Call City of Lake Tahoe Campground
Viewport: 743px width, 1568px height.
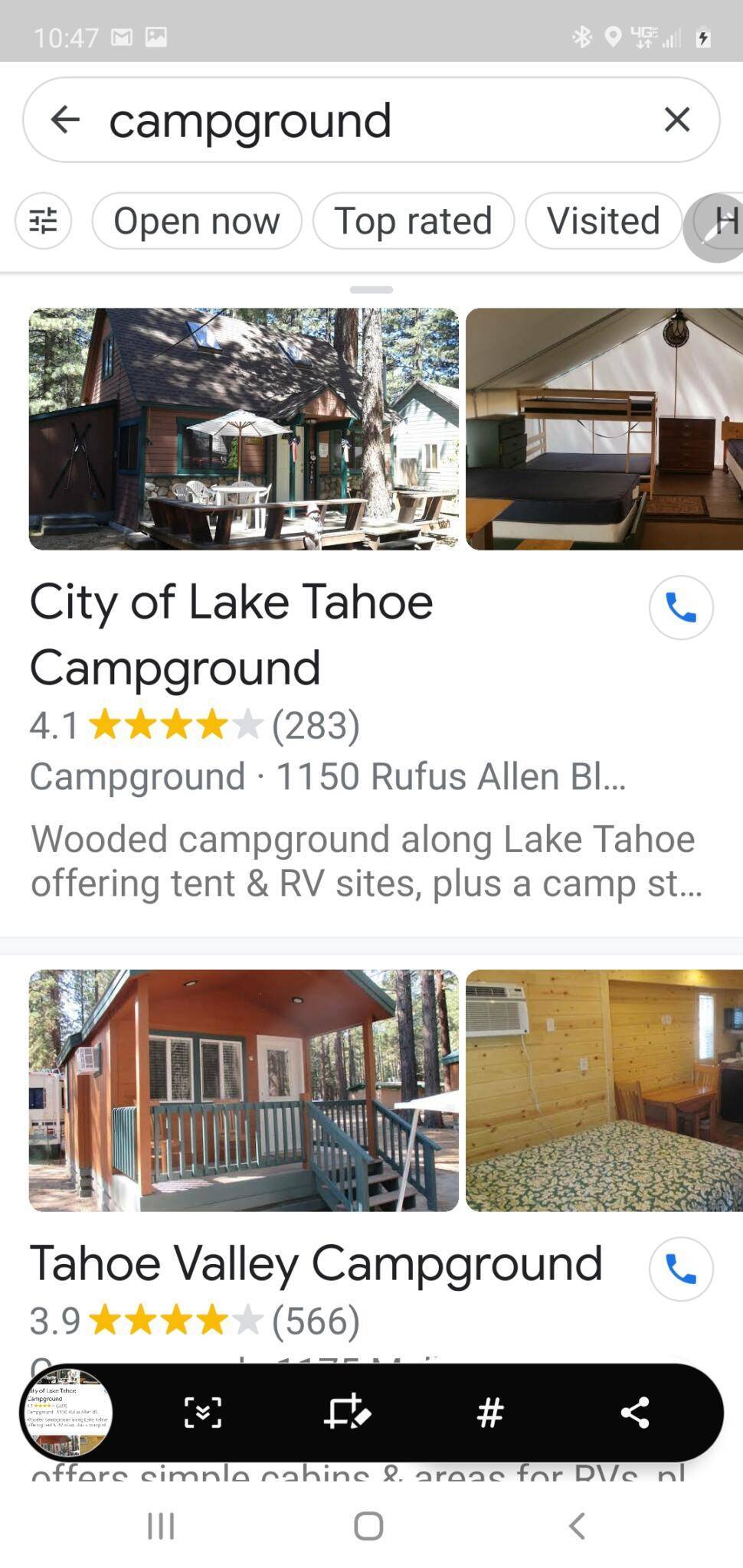(x=680, y=606)
